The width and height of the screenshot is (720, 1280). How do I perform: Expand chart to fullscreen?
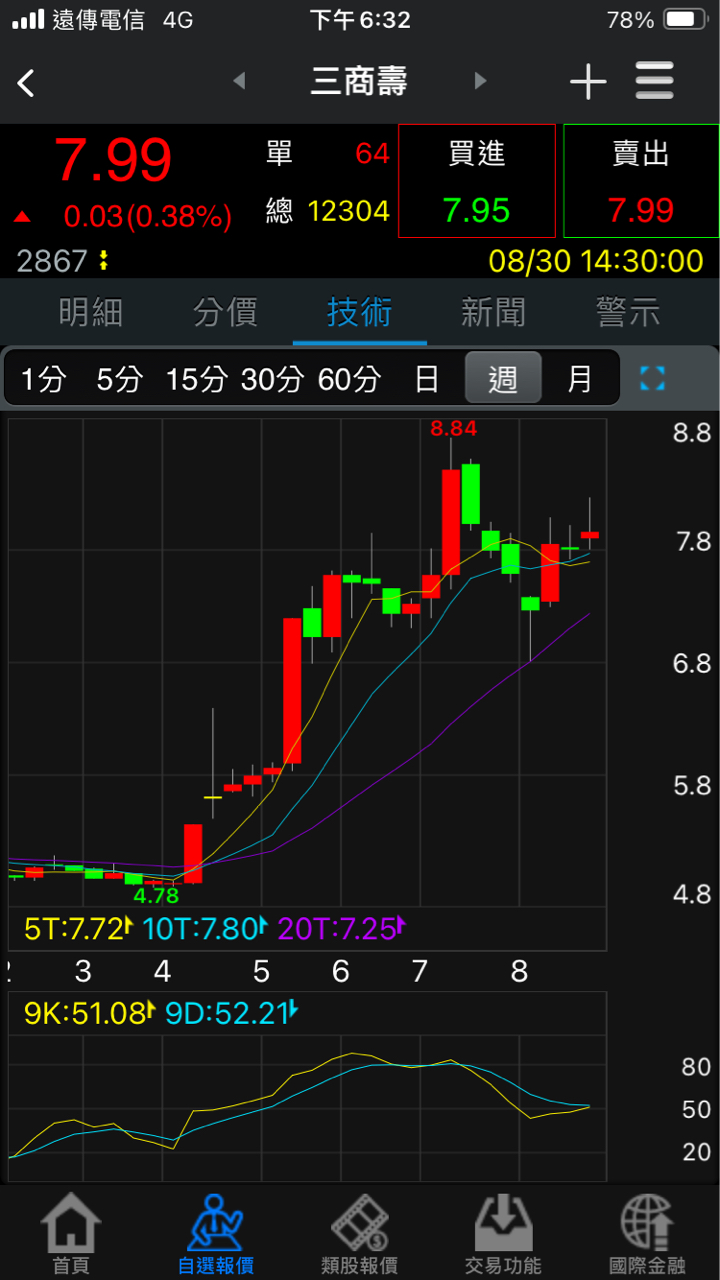(x=653, y=379)
